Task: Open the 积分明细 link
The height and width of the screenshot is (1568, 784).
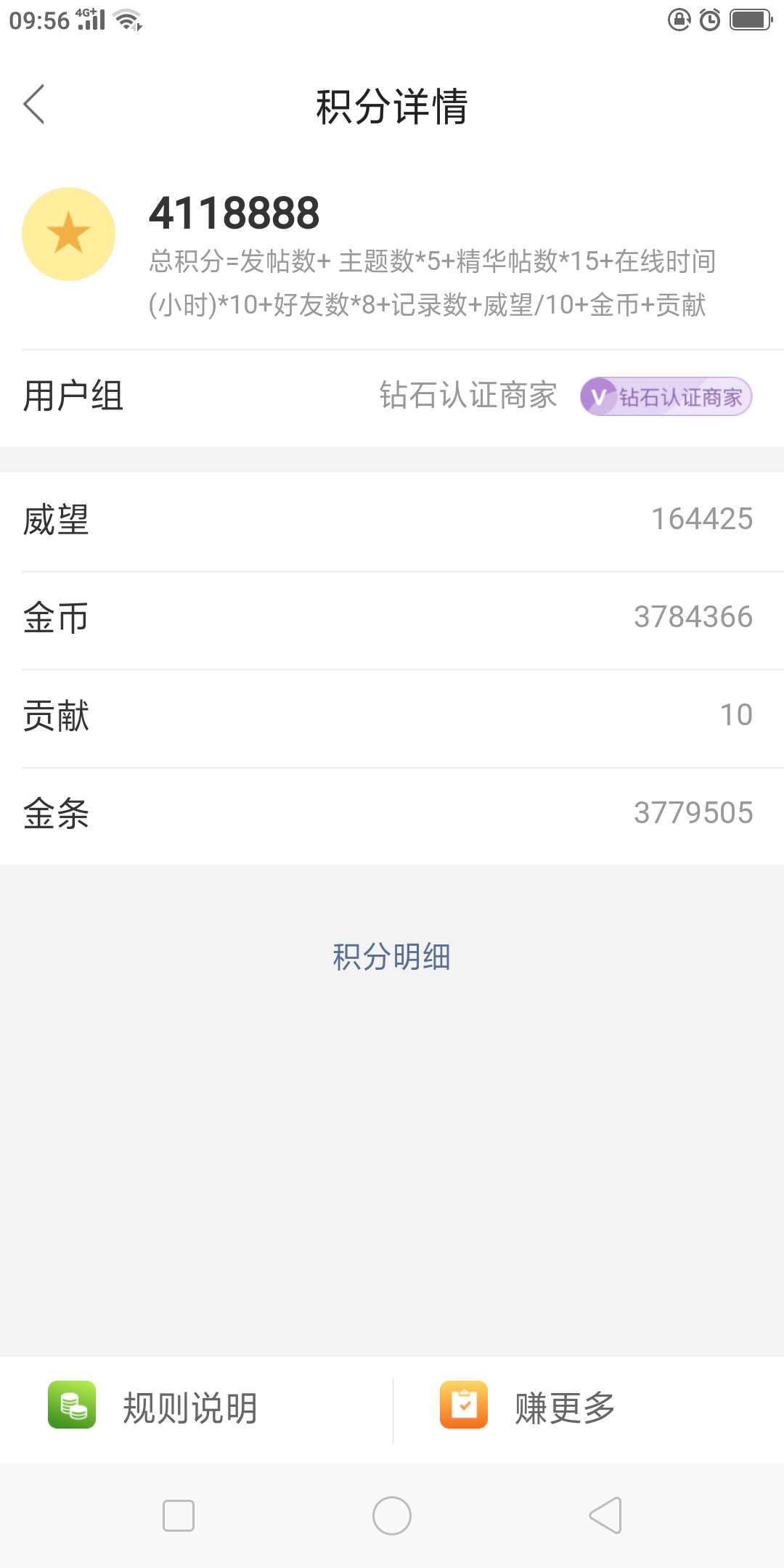Action: pos(391,957)
